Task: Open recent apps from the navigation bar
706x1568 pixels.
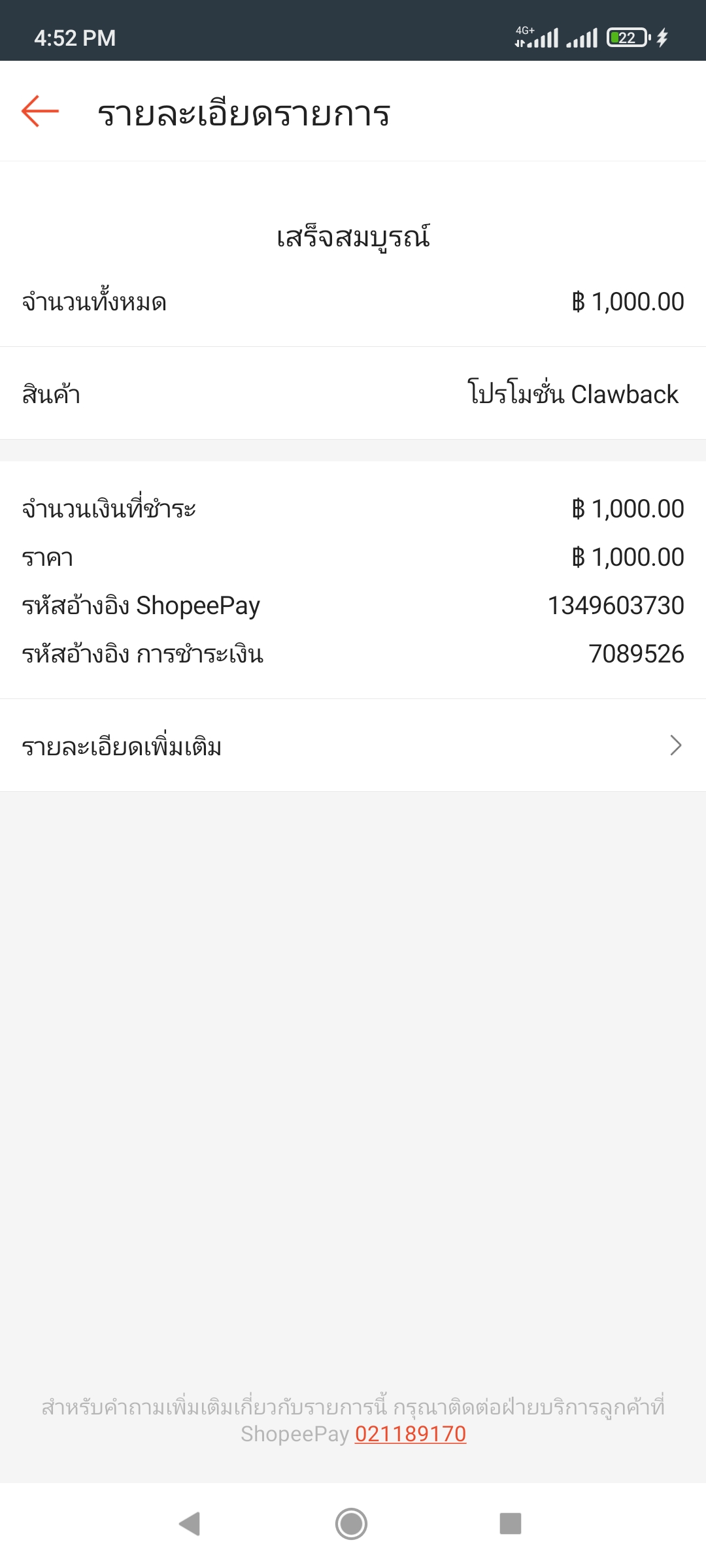Action: click(511, 1524)
